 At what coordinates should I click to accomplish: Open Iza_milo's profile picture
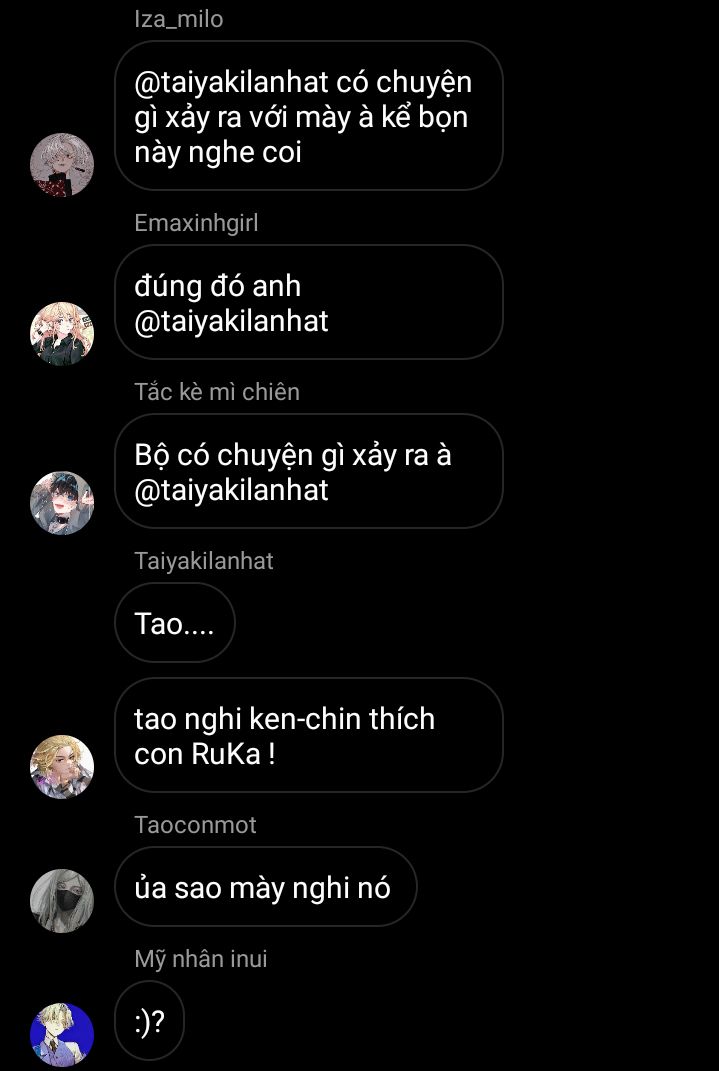pyautogui.click(x=62, y=165)
